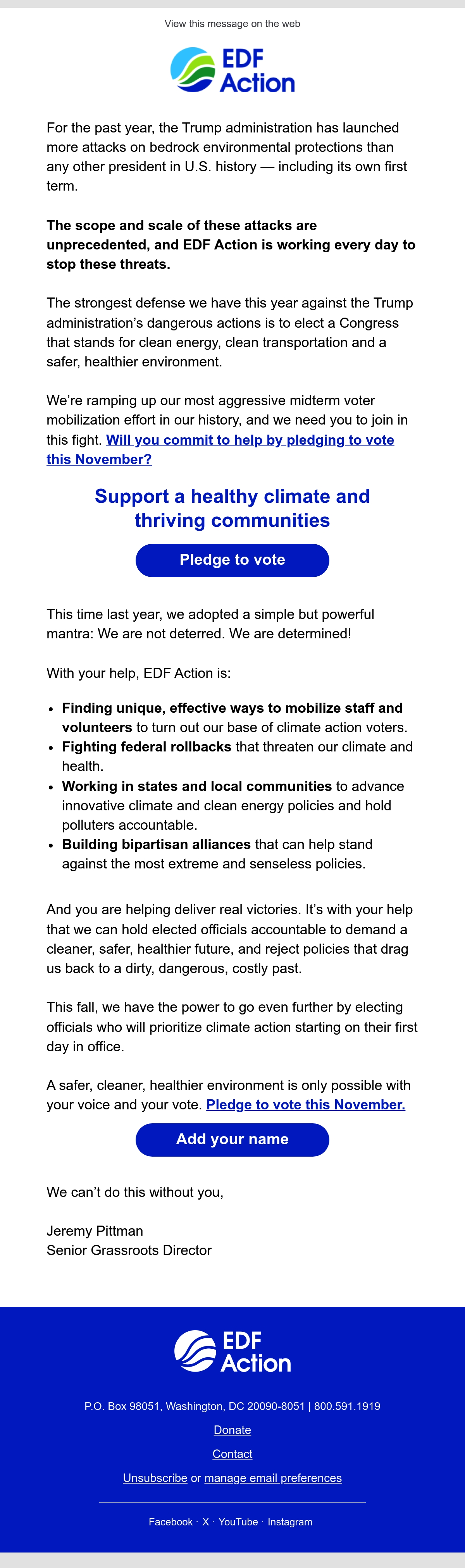Open the Contact link
The width and height of the screenshot is (465, 1568).
[232, 1454]
